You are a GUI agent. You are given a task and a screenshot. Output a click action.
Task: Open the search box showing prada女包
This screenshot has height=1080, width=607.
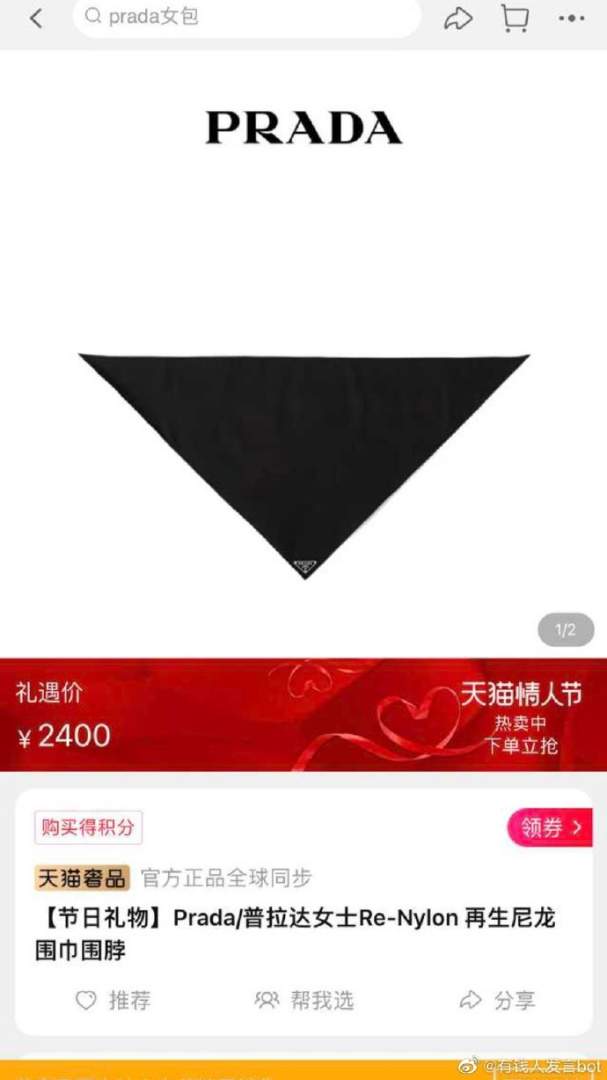pyautogui.click(x=246, y=17)
